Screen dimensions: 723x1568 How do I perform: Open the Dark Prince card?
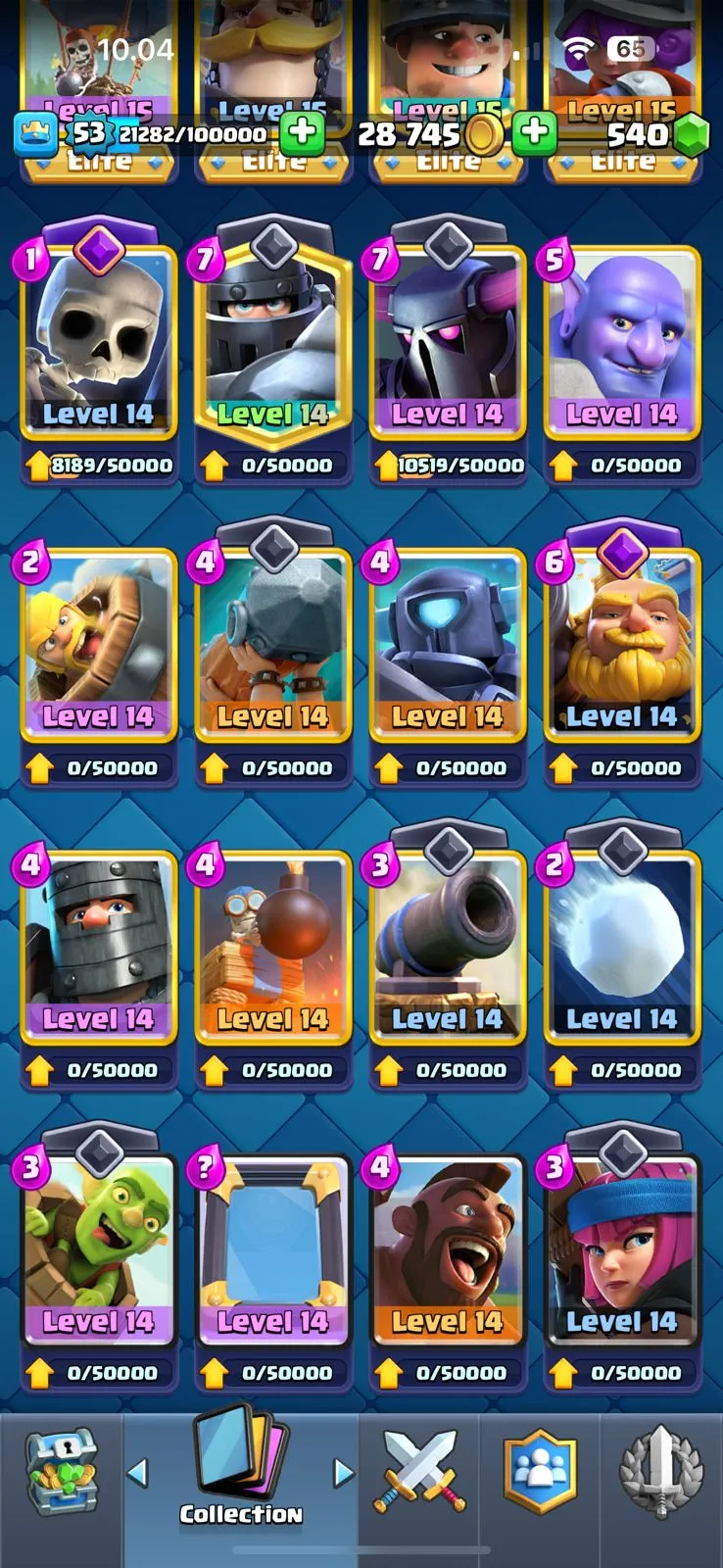pos(98,946)
